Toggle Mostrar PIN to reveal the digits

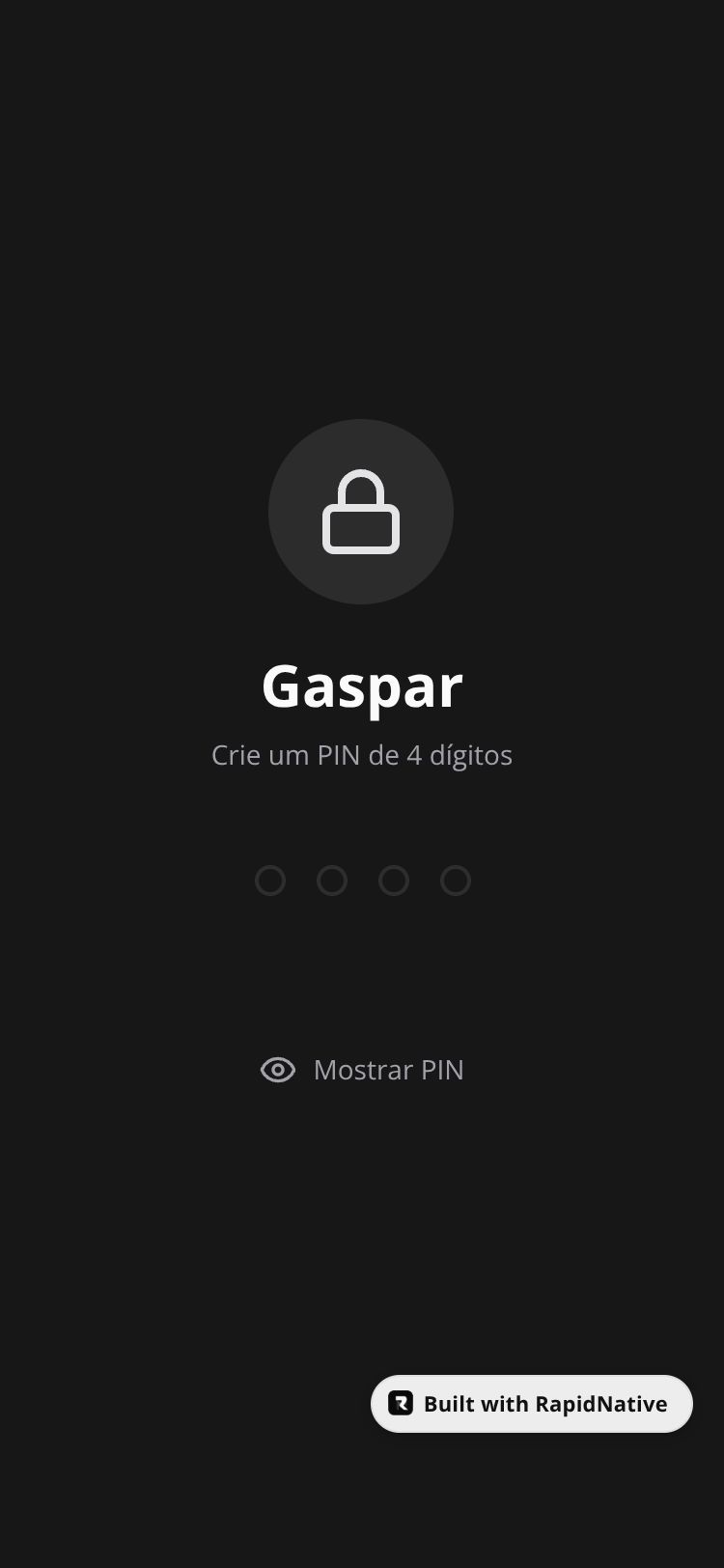362,1070
